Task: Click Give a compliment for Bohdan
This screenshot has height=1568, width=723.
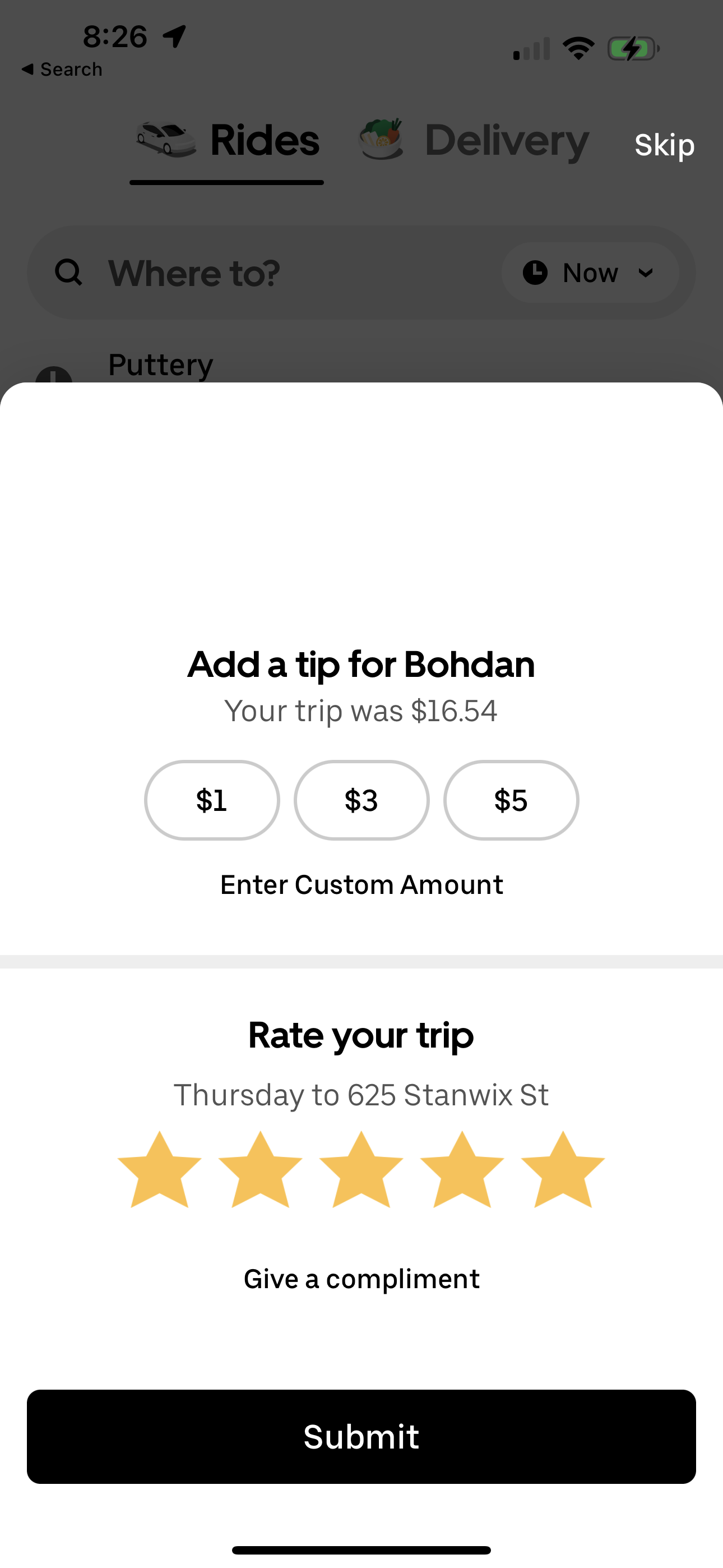Action: coord(361,1278)
